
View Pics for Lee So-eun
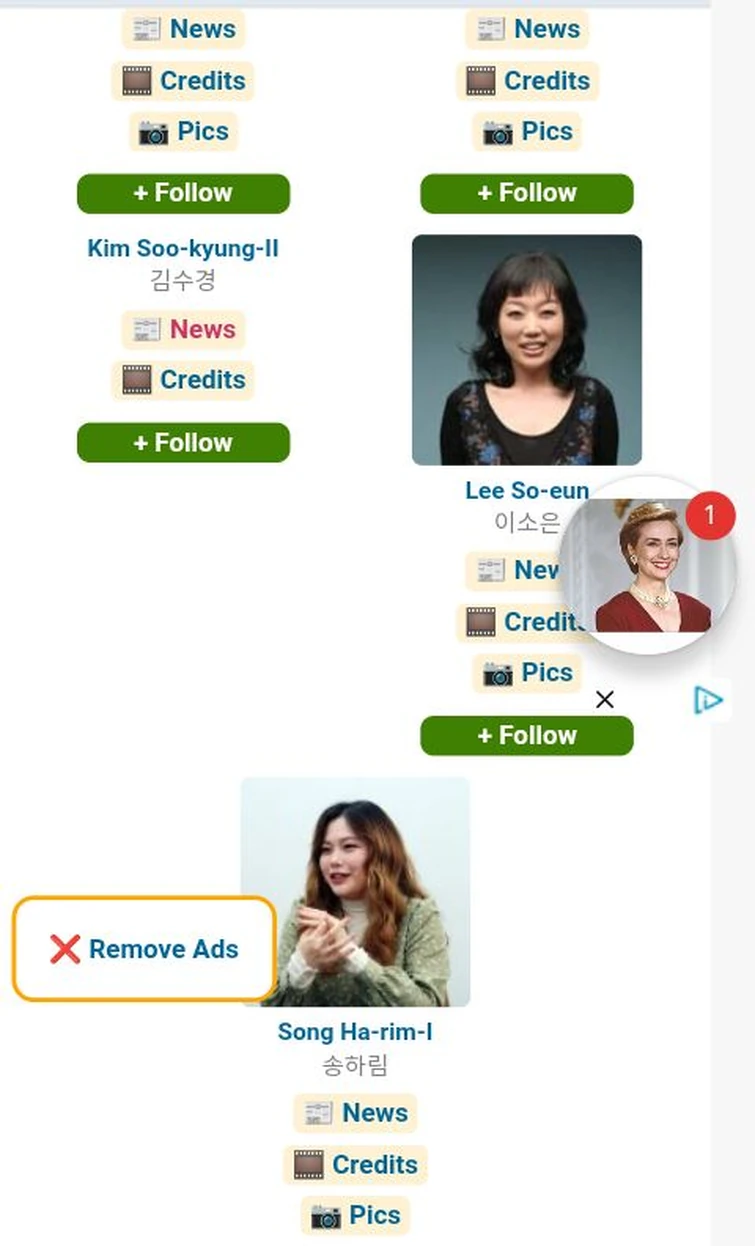click(x=527, y=673)
